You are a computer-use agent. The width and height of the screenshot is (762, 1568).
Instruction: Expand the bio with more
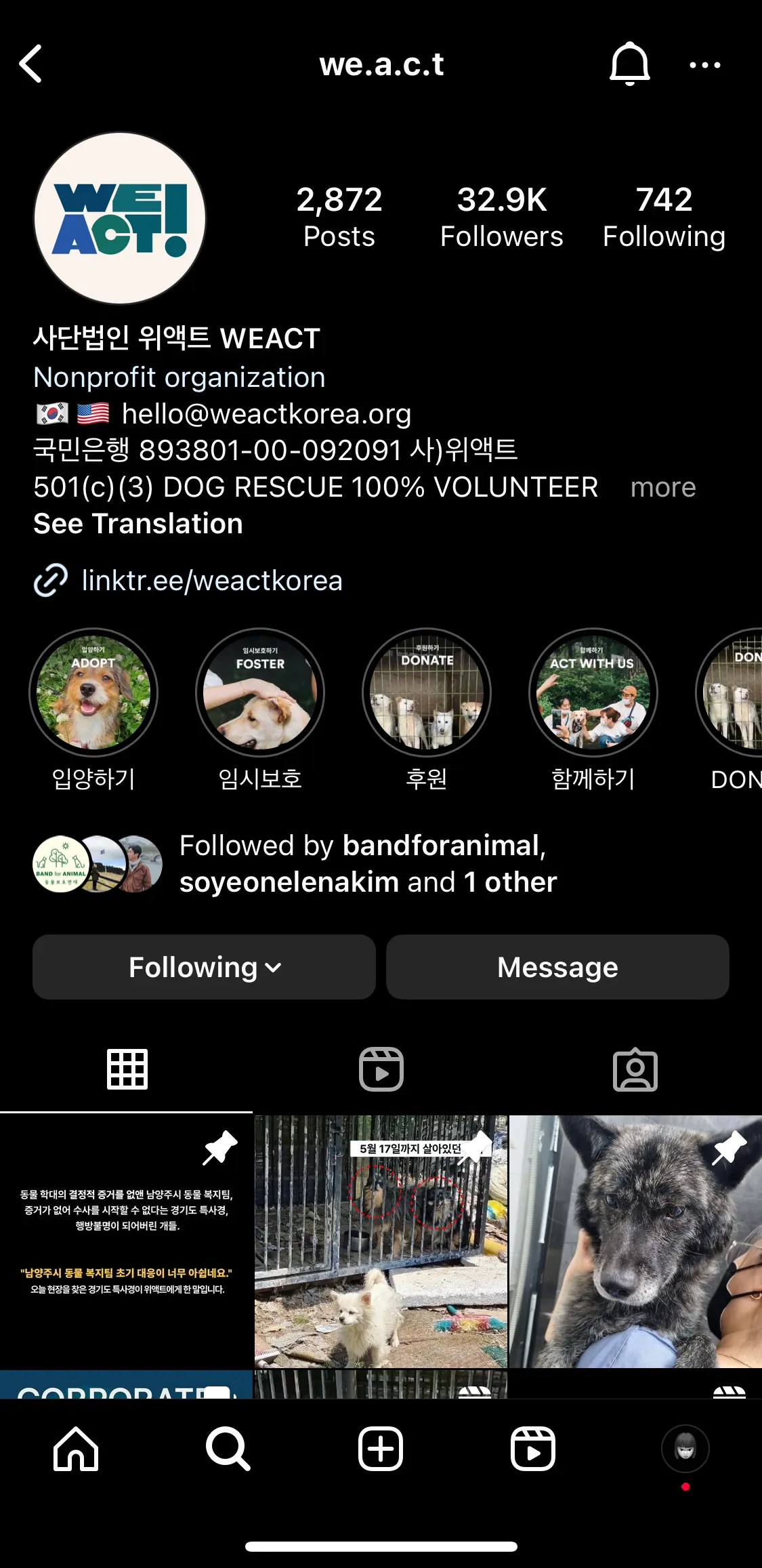pos(662,488)
